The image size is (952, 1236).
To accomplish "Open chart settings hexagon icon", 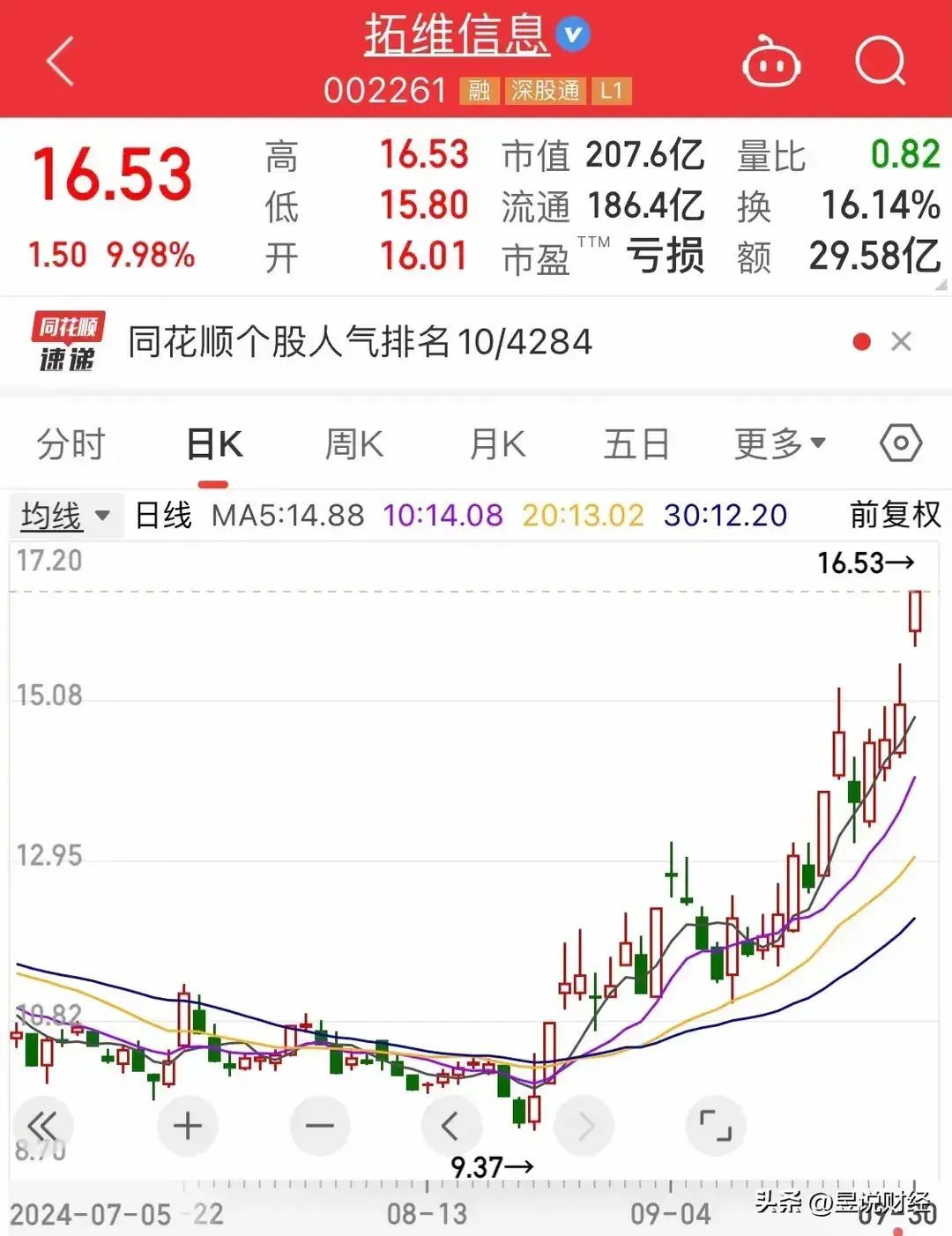I will click(901, 443).
